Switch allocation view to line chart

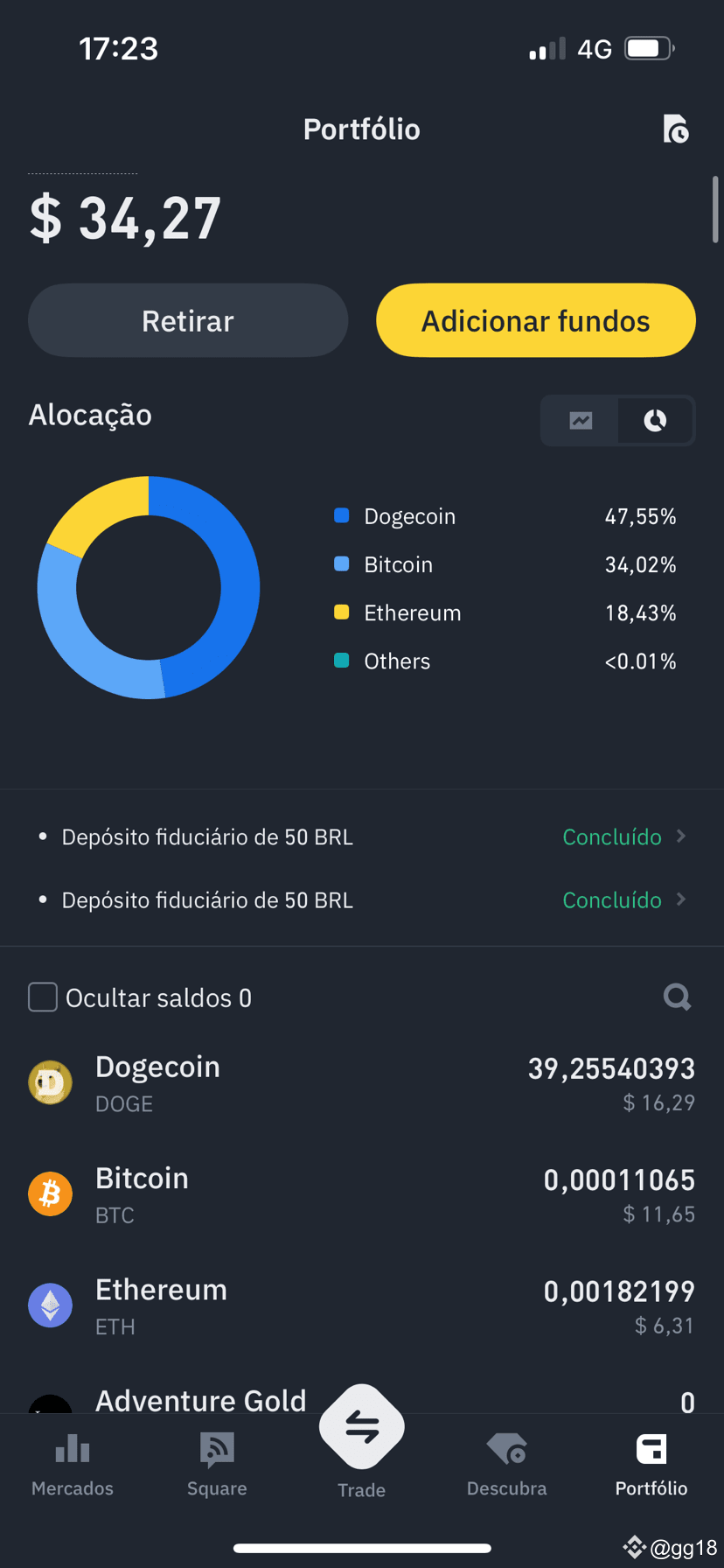tap(581, 420)
